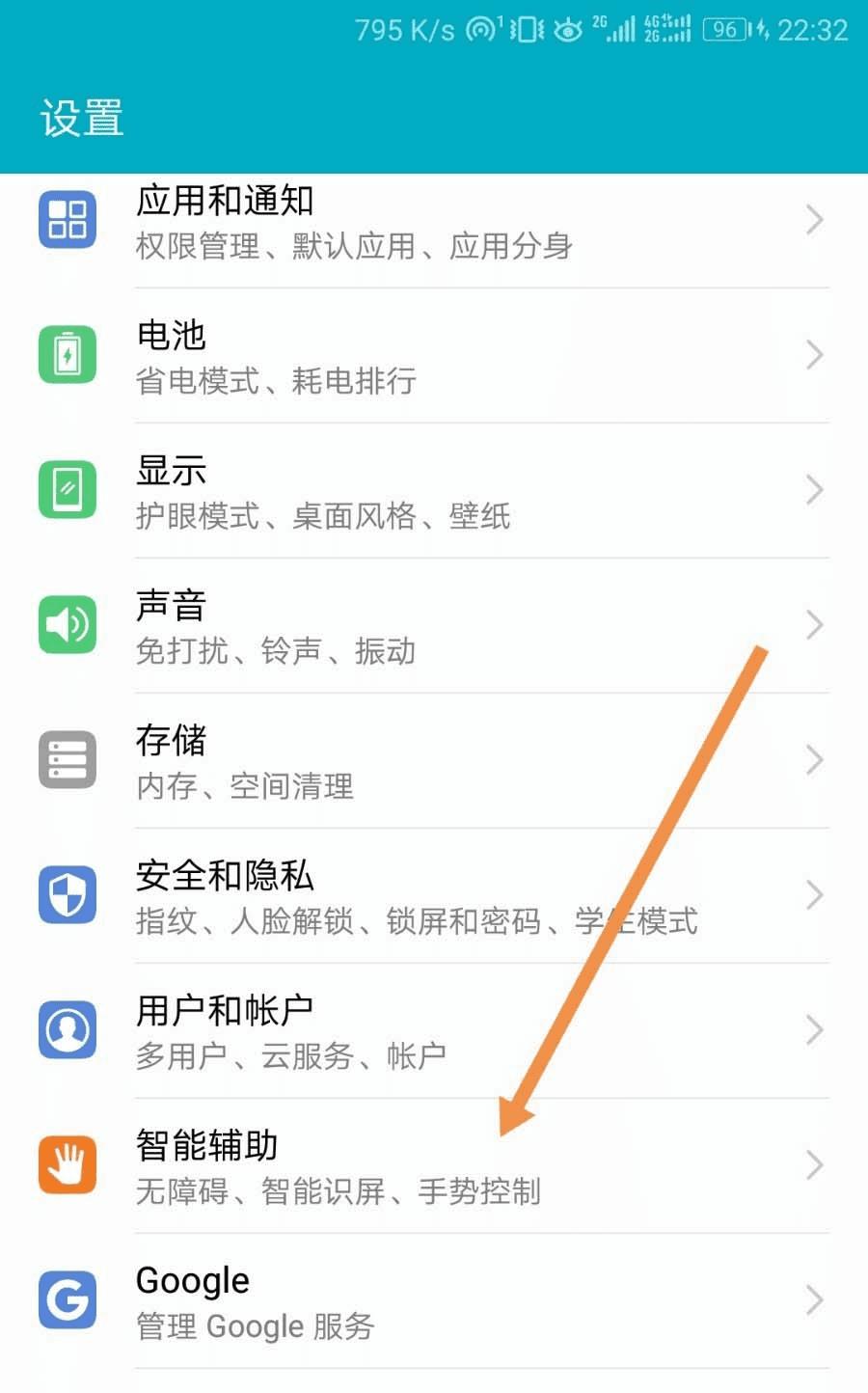Select the 存储 row
The height and width of the screenshot is (1393, 868).
(434, 761)
